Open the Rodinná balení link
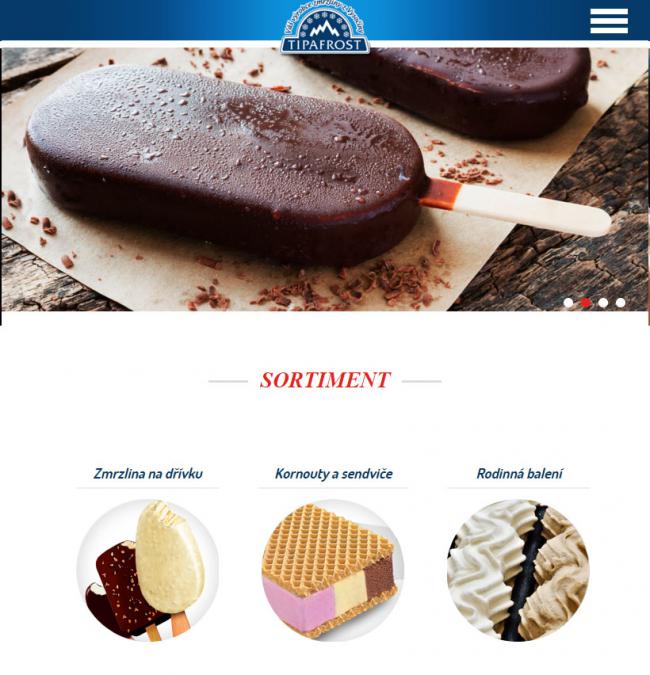This screenshot has width=650, height=675. [519, 474]
